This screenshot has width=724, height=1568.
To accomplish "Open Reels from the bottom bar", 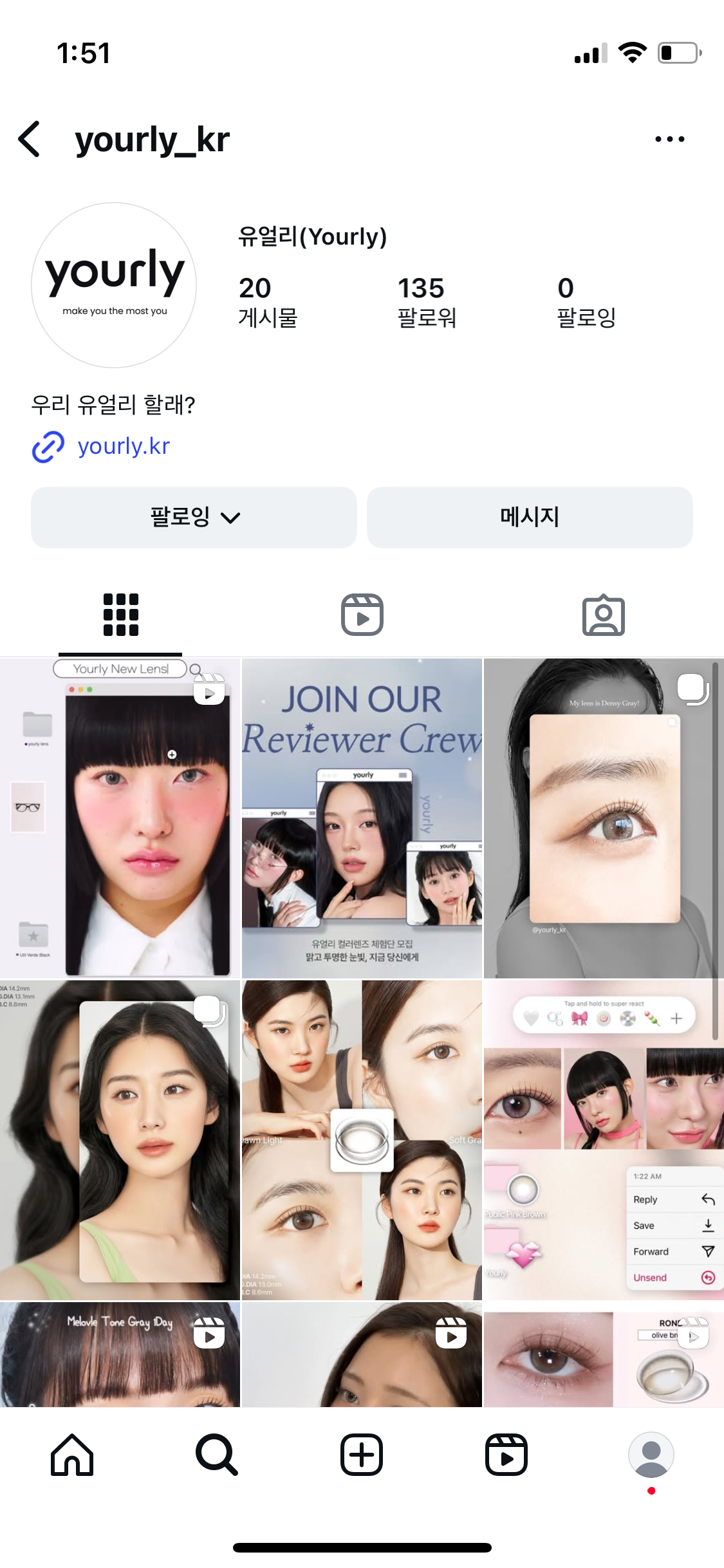I will click(x=506, y=1455).
